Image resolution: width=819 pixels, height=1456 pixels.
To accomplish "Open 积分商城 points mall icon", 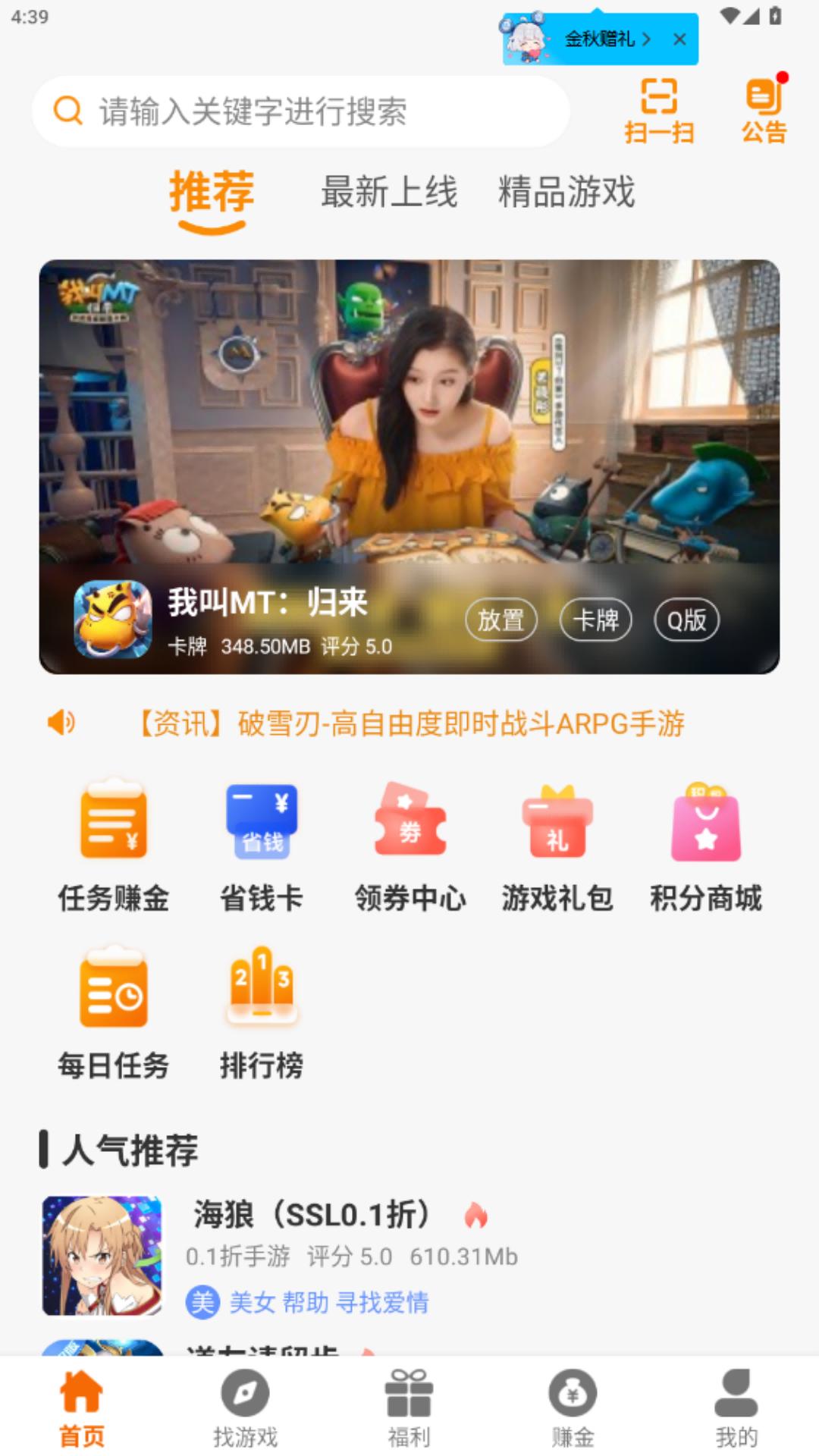I will [x=706, y=842].
